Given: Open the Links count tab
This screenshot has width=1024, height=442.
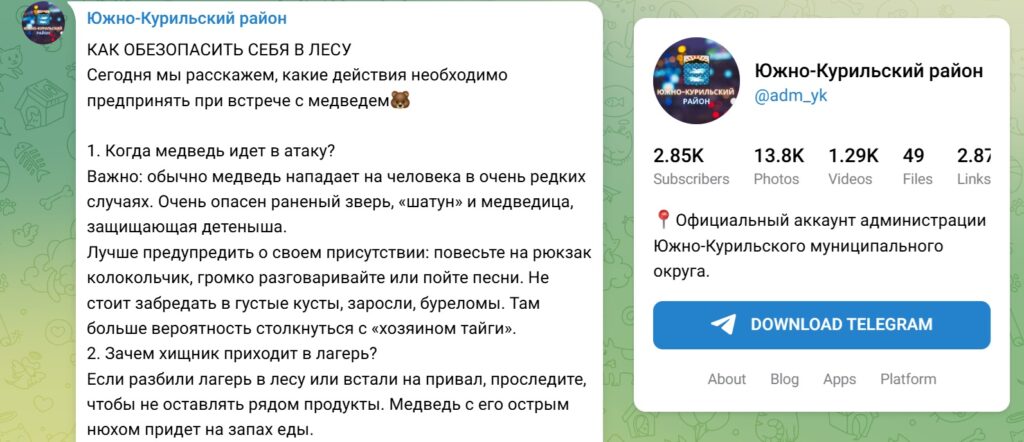Looking at the screenshot, I should click(x=973, y=166).
